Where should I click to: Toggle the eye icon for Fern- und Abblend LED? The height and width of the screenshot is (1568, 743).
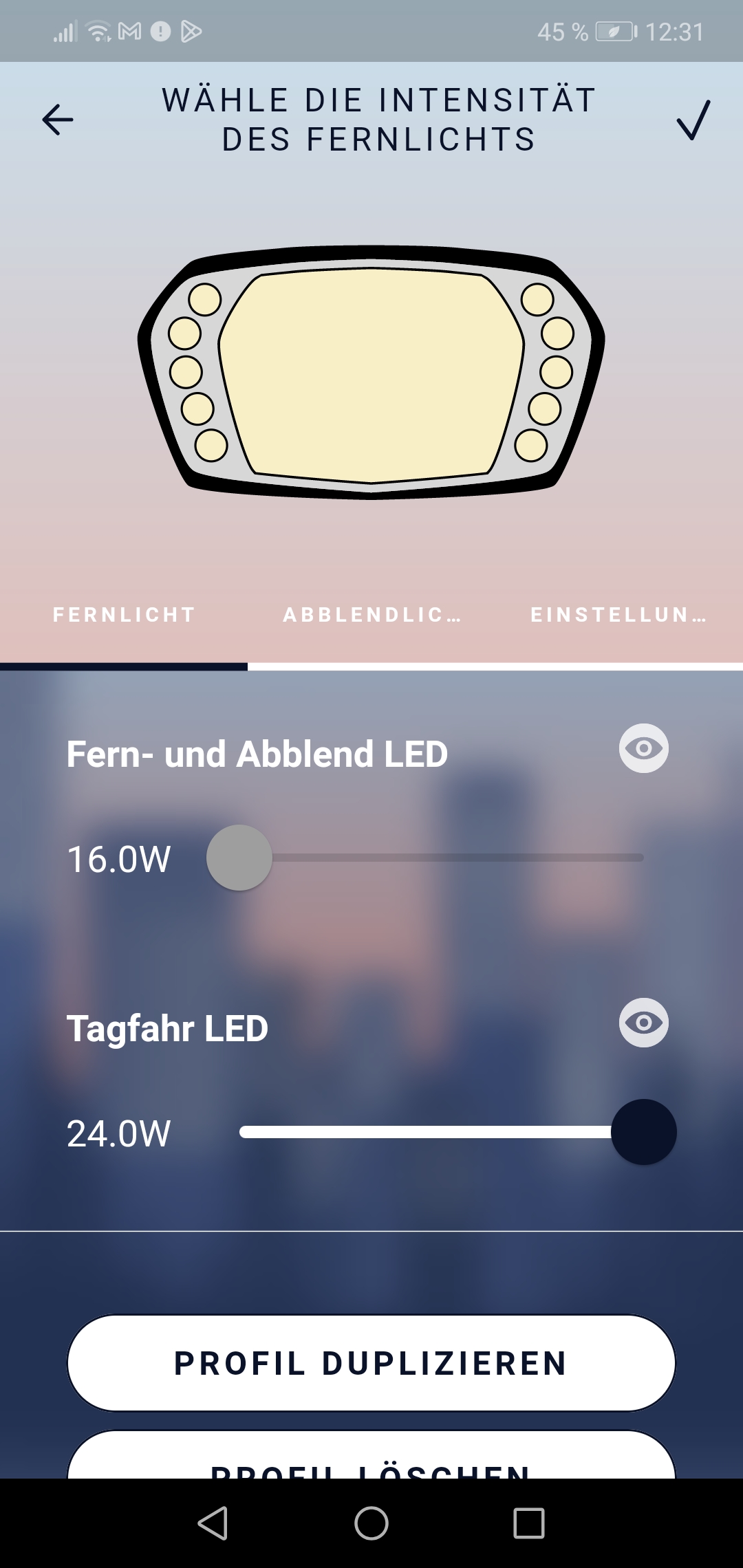point(643,748)
